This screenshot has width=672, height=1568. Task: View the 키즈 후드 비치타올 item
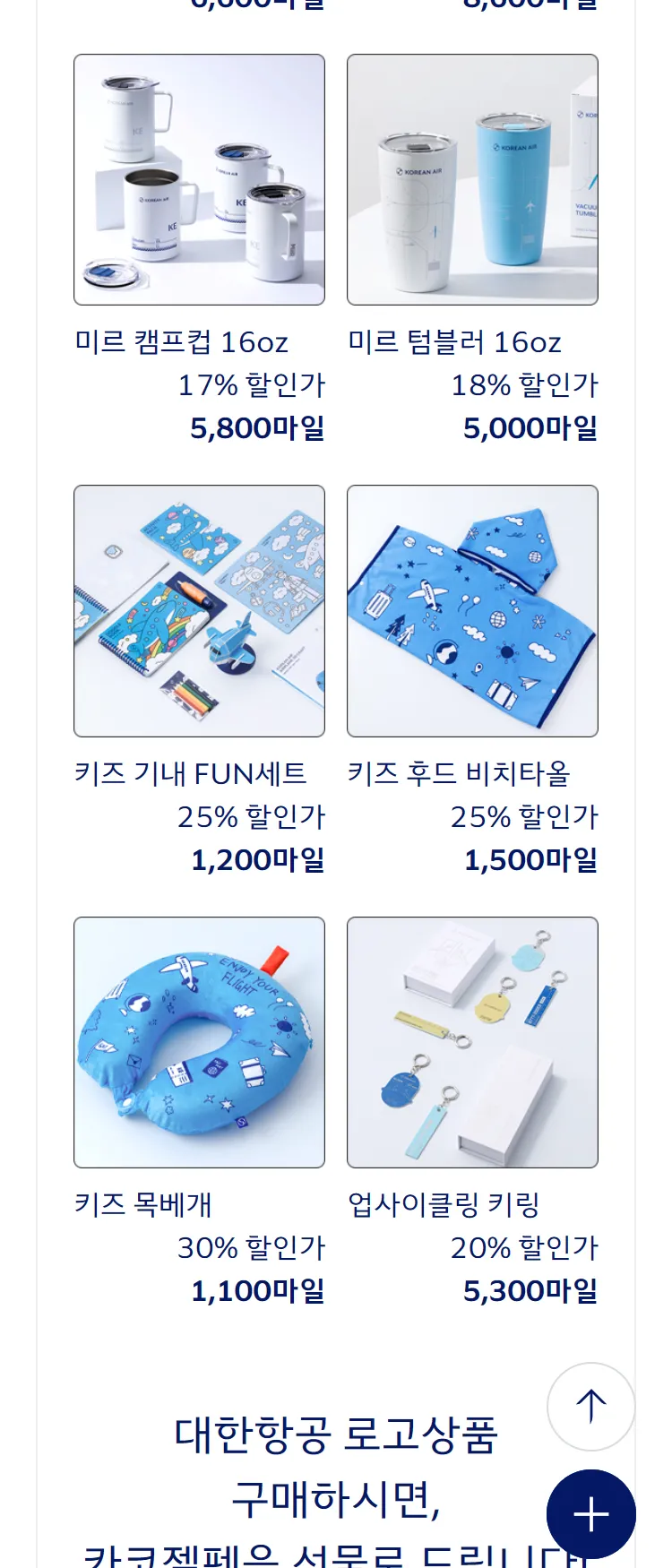tap(472, 611)
